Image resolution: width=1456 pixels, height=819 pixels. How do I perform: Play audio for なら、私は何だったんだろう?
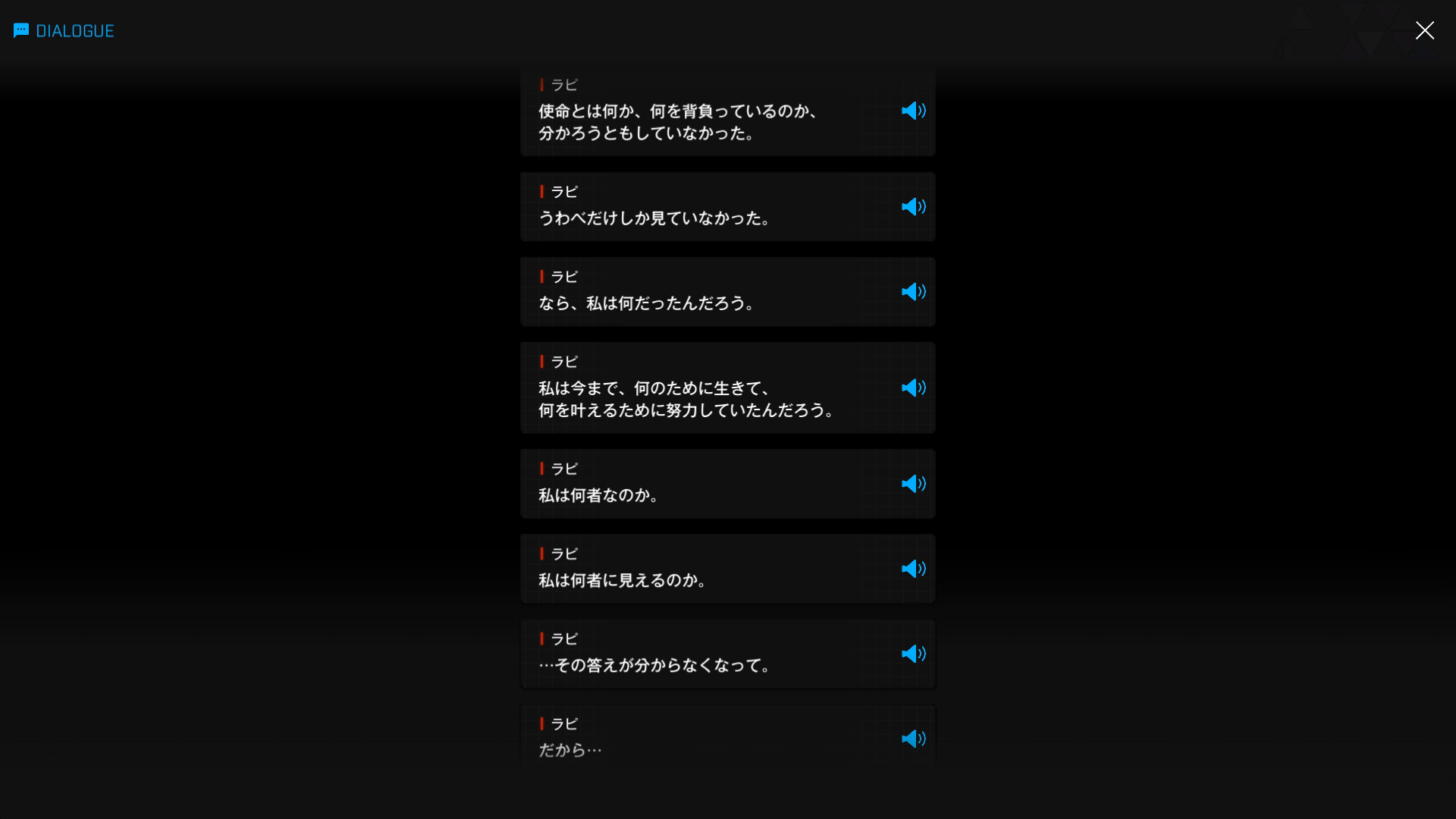(x=913, y=292)
